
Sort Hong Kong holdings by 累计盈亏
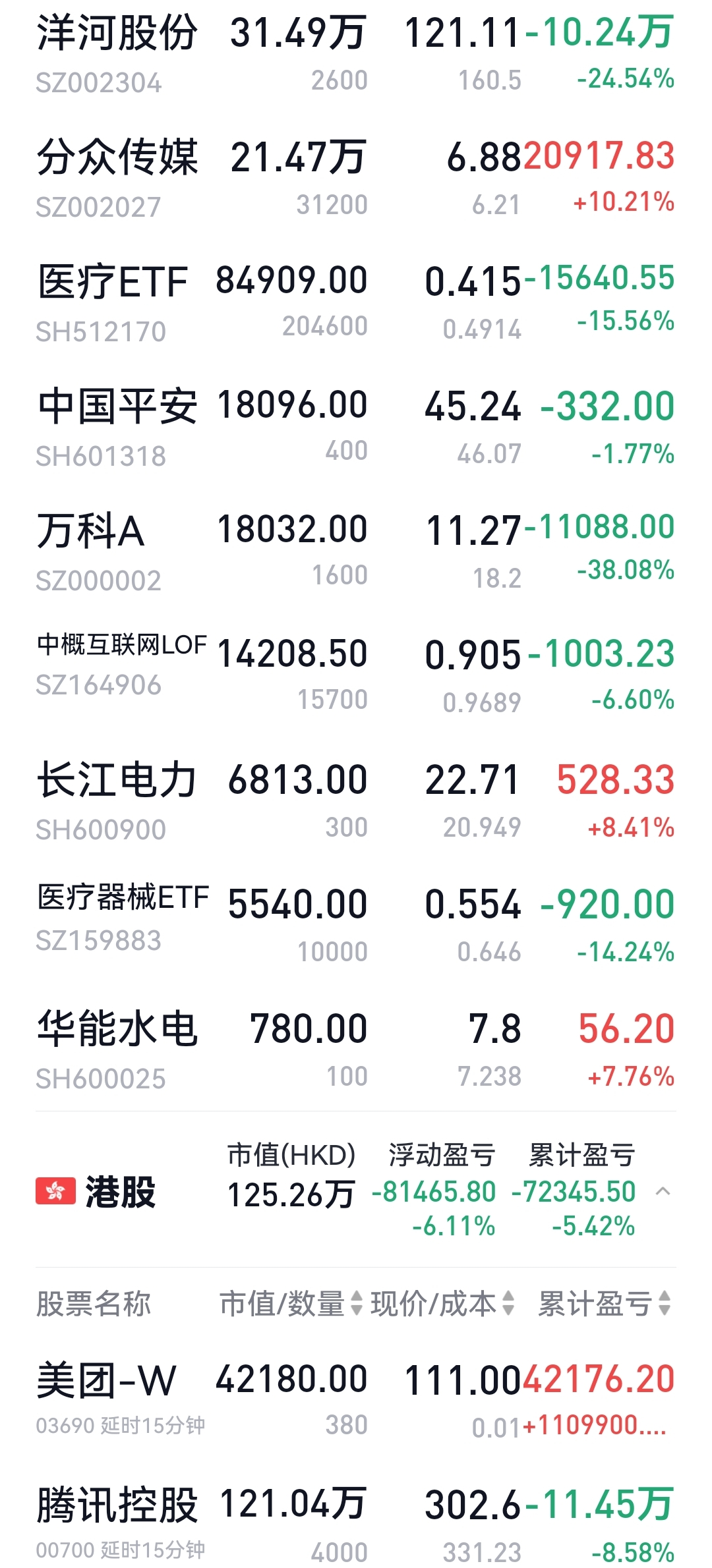(x=604, y=1303)
